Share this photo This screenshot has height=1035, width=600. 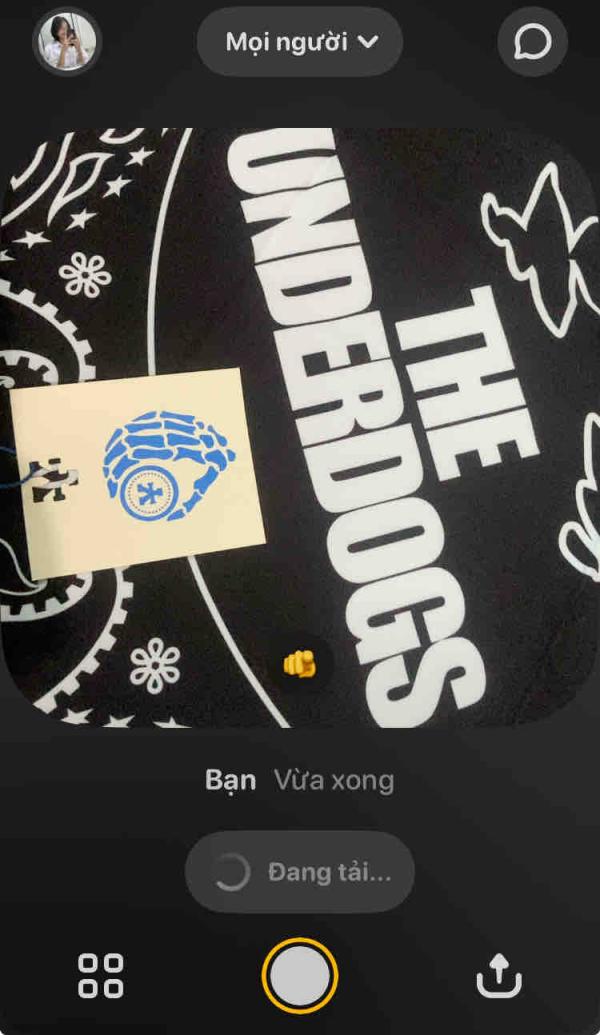point(500,975)
